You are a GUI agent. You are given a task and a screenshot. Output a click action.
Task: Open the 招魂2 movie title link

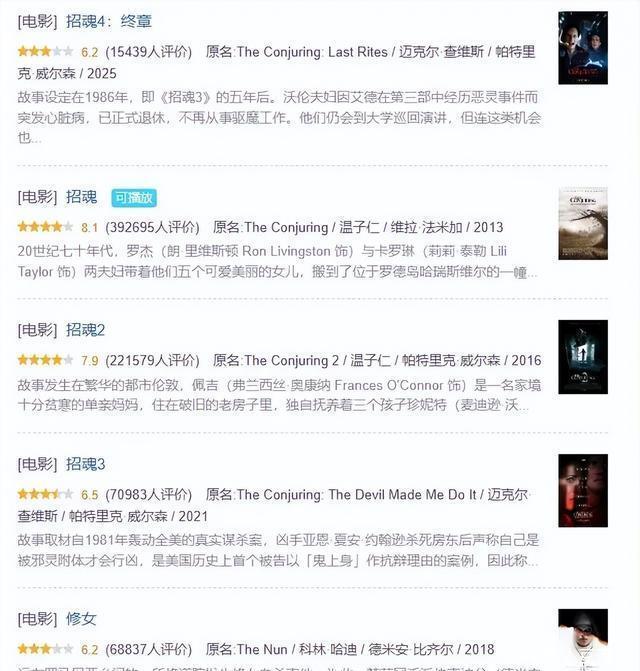(x=85, y=330)
